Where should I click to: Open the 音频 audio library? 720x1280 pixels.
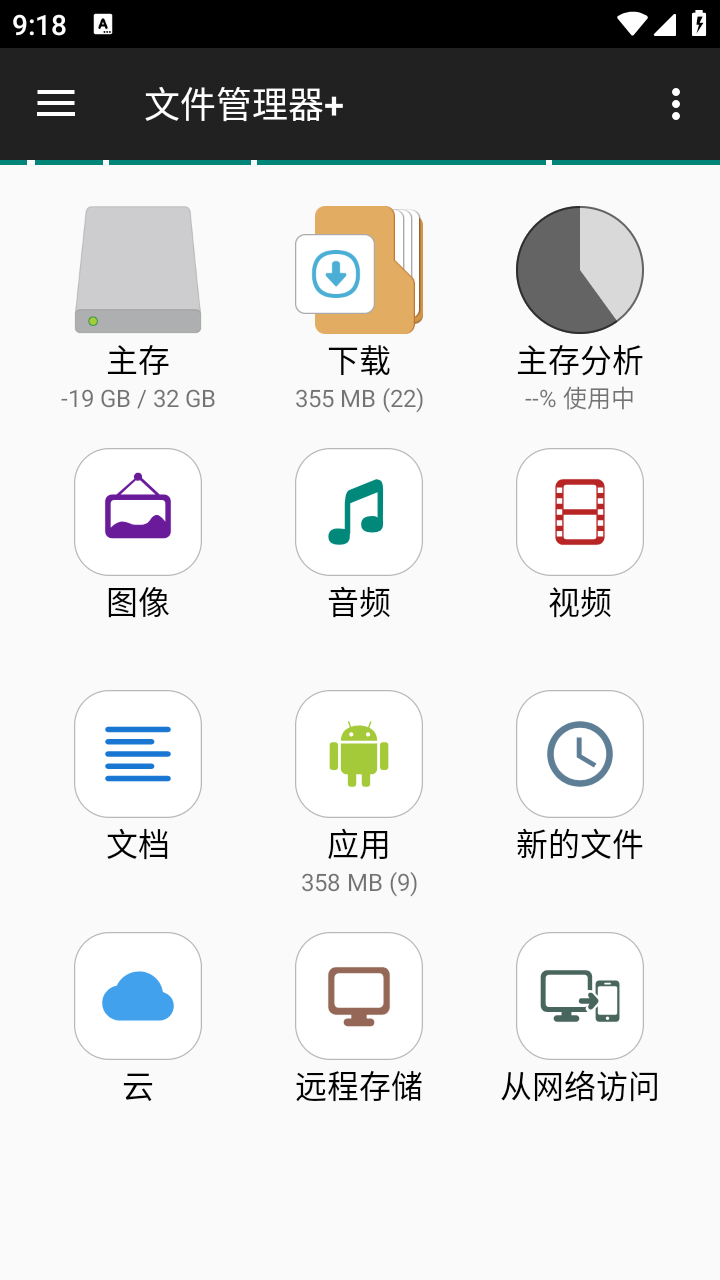point(359,511)
